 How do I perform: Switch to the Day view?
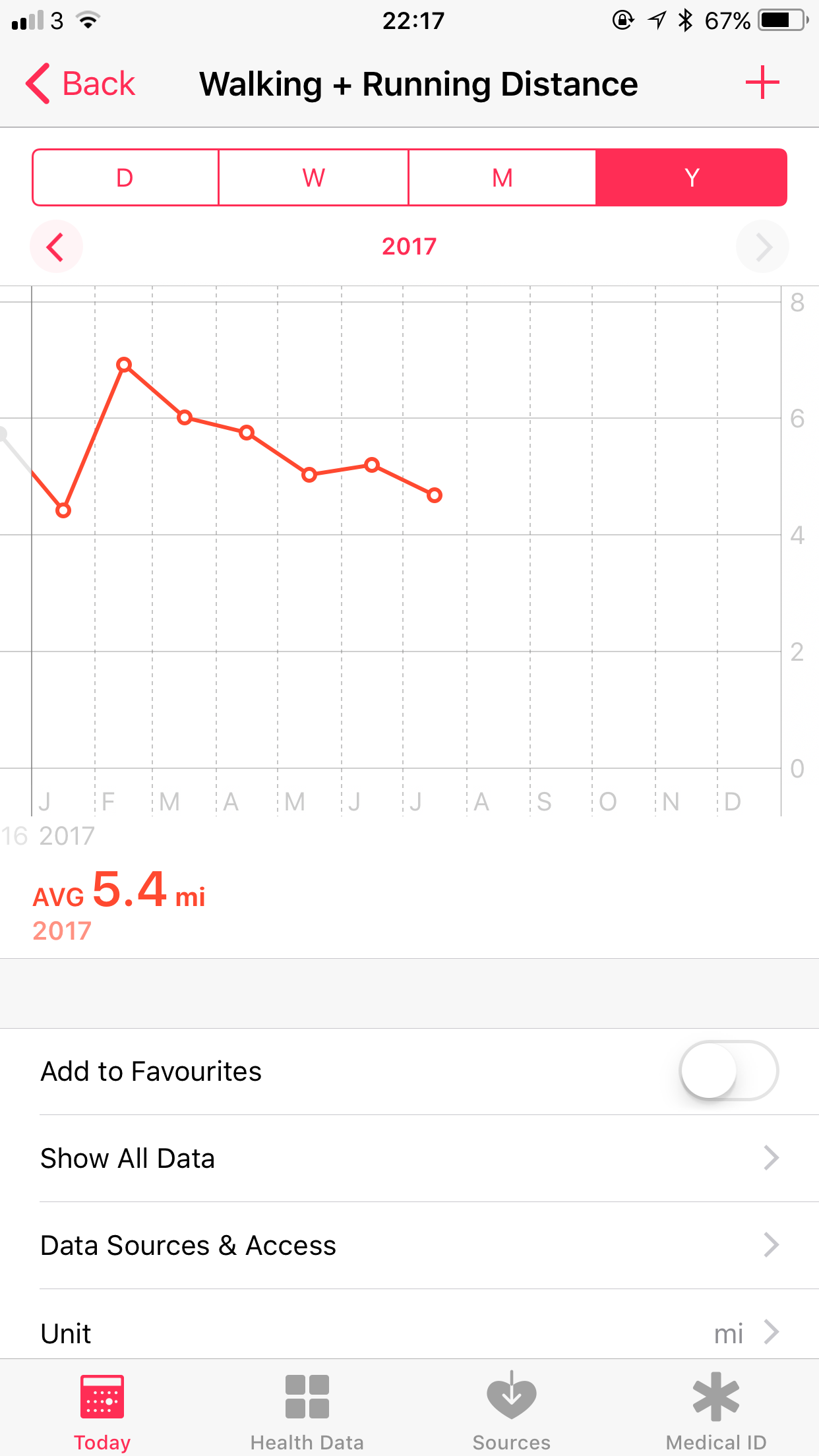tap(125, 177)
